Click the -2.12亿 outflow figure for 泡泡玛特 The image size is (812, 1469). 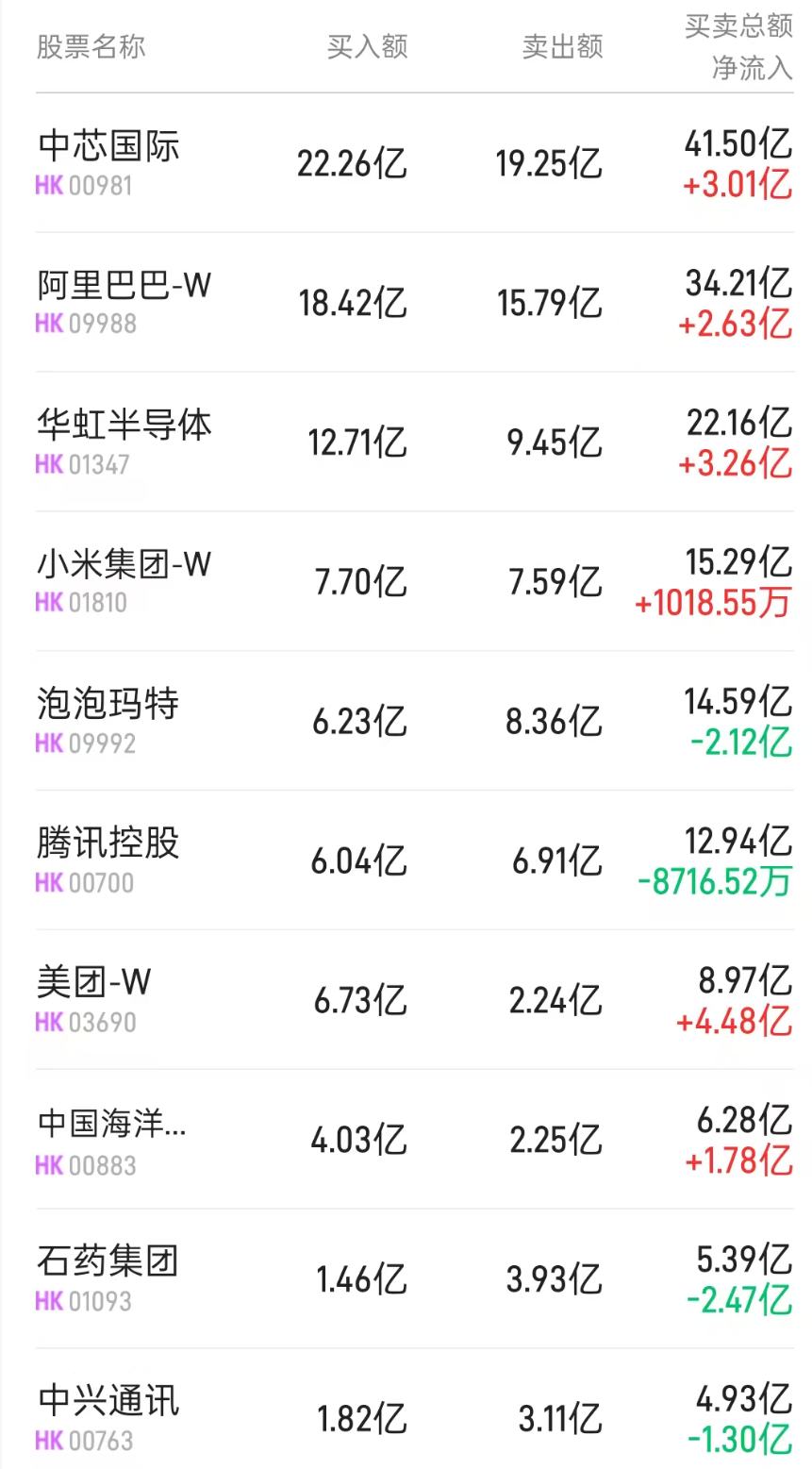tap(740, 744)
